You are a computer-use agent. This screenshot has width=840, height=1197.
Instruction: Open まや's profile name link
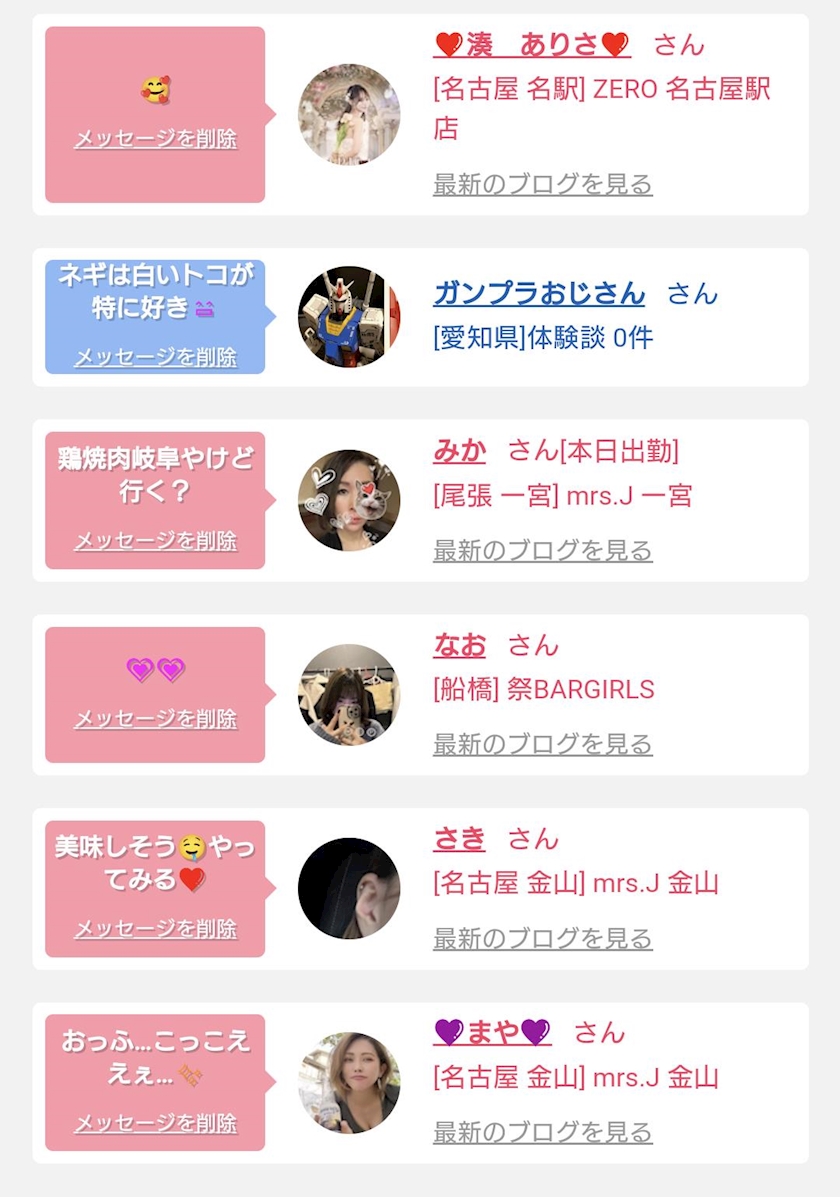492,1032
